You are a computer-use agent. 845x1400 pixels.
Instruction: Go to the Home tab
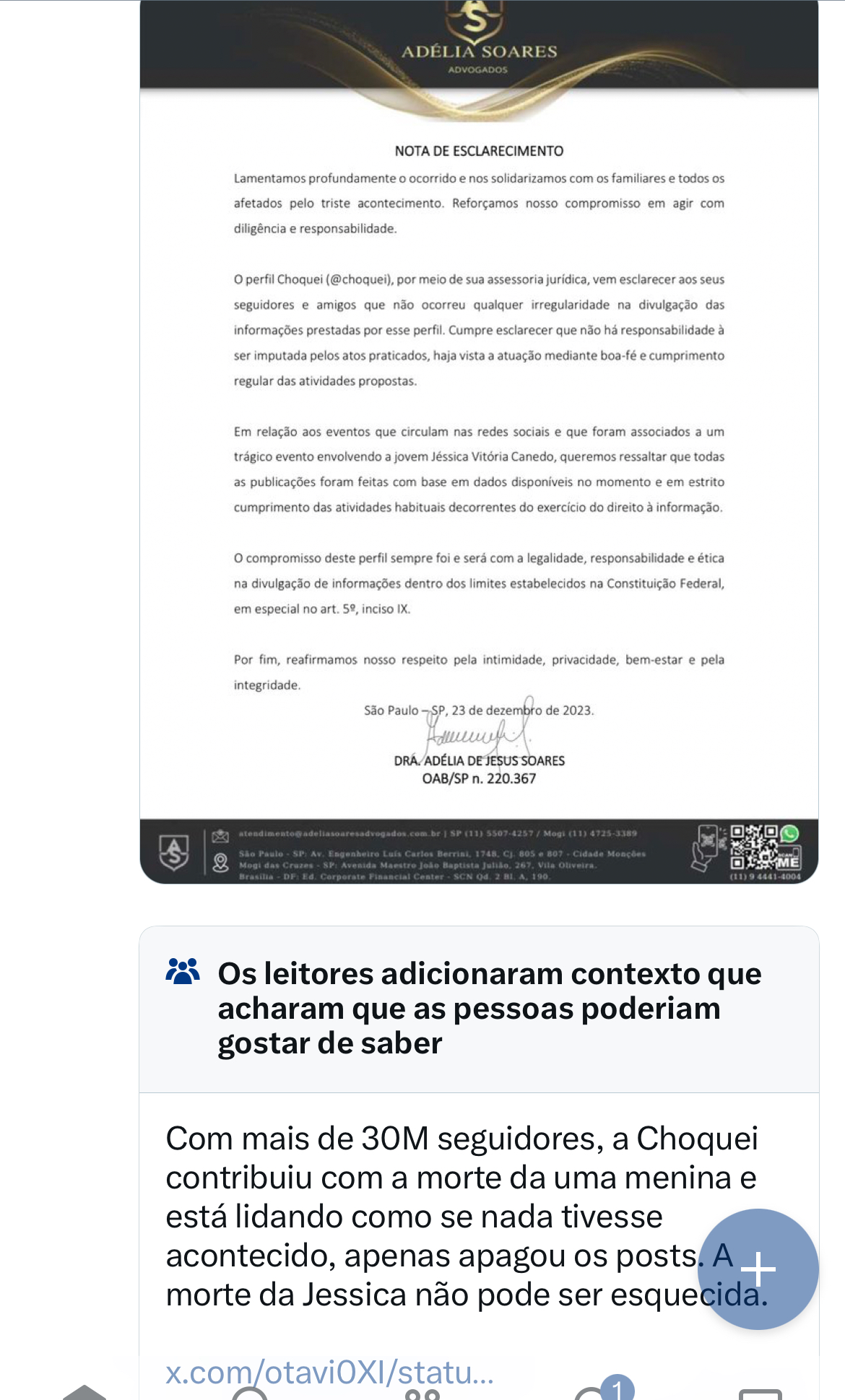click(84, 1393)
